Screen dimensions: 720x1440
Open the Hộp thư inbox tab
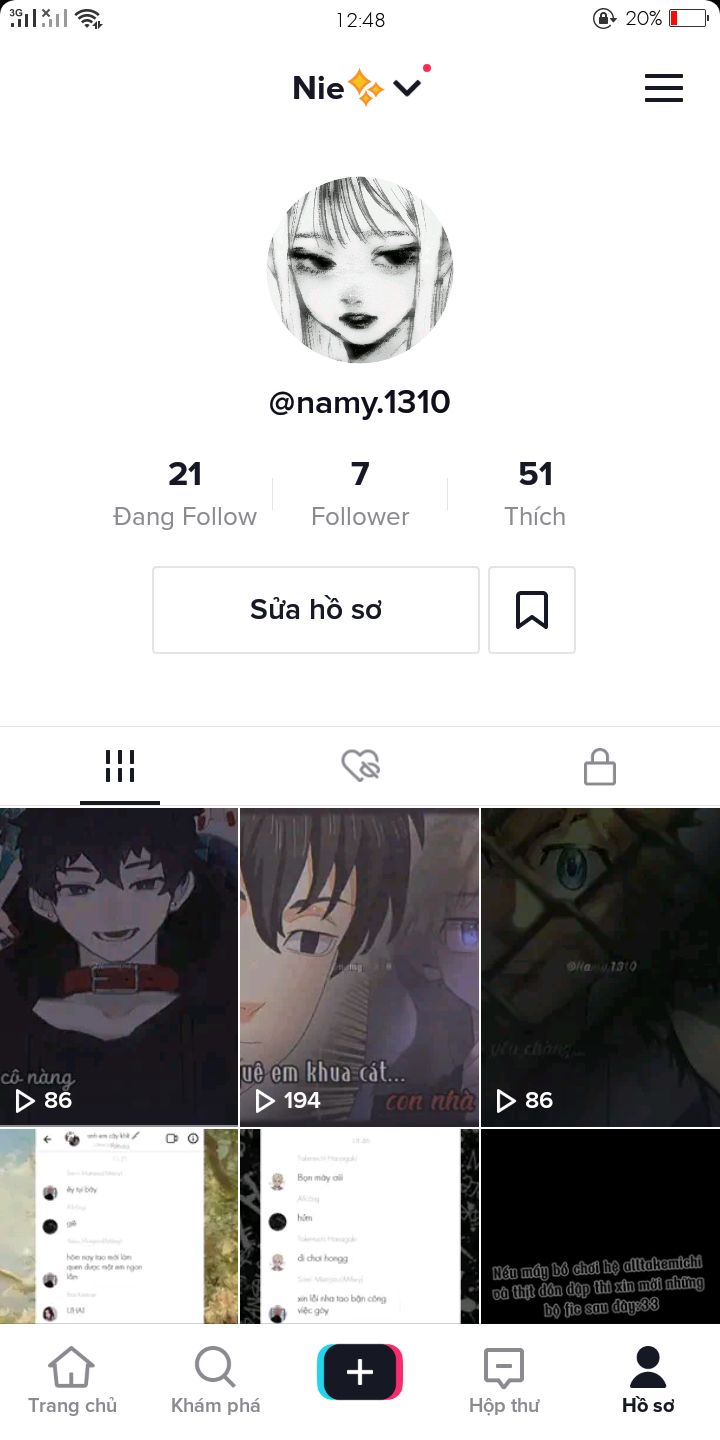coord(504,1381)
